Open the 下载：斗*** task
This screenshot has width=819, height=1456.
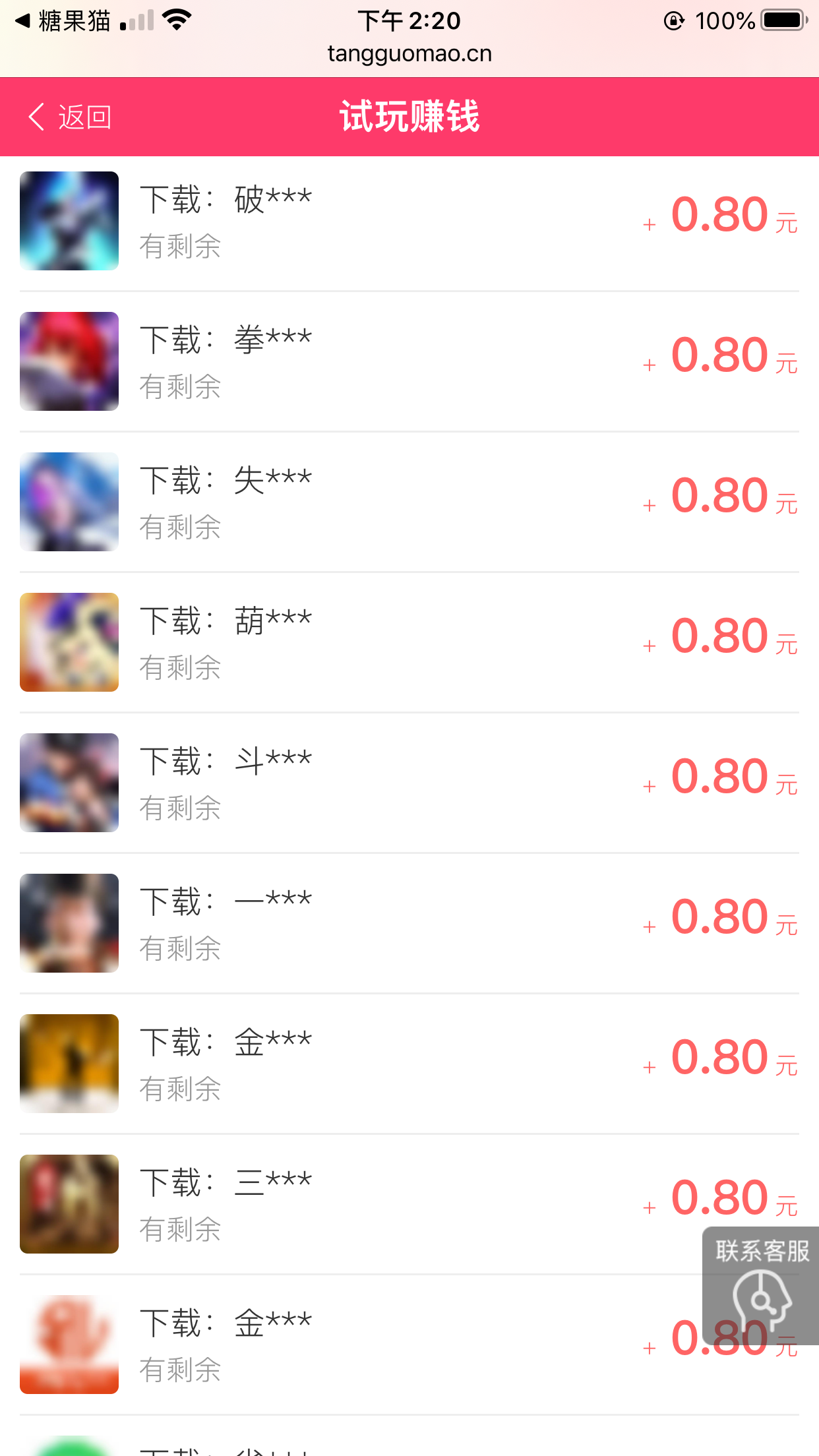(x=409, y=783)
